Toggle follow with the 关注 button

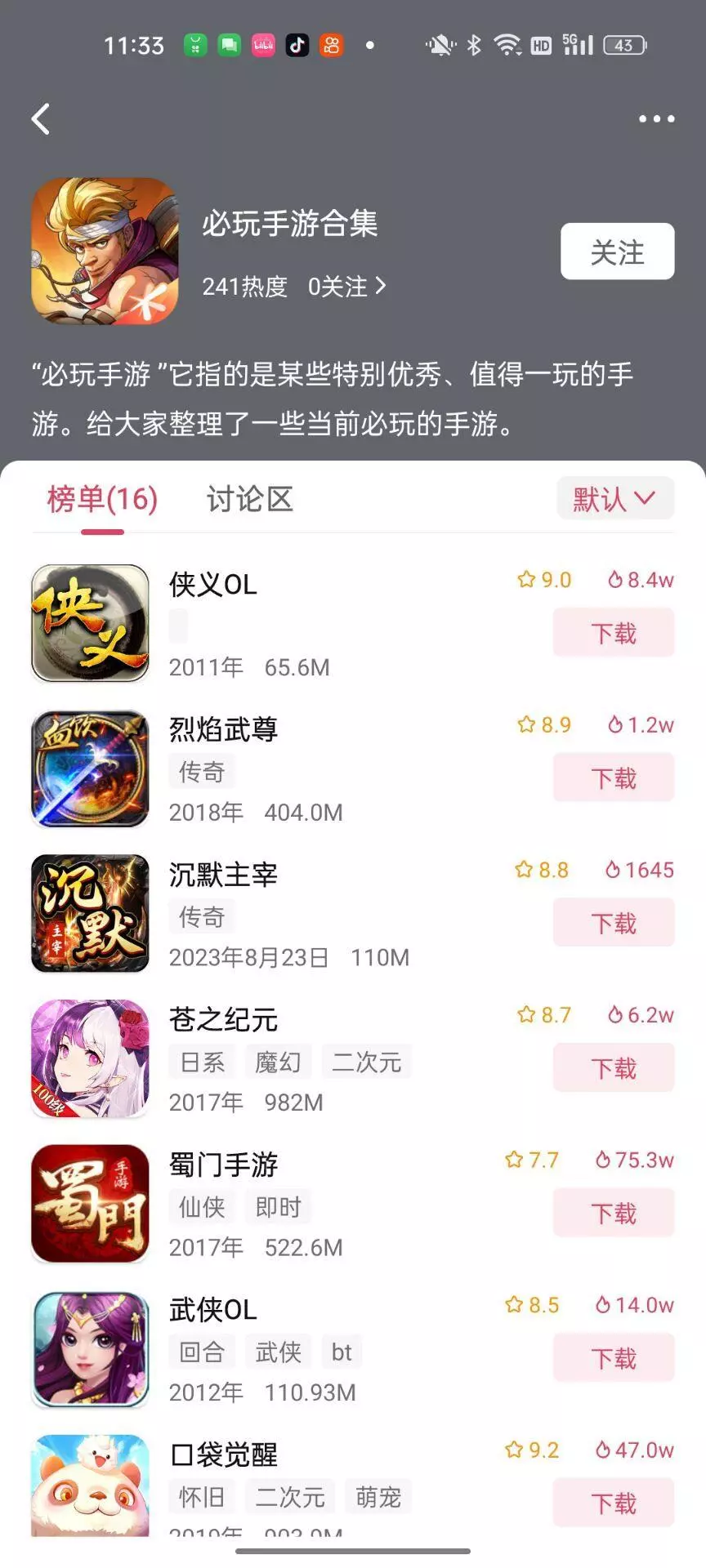pos(617,252)
